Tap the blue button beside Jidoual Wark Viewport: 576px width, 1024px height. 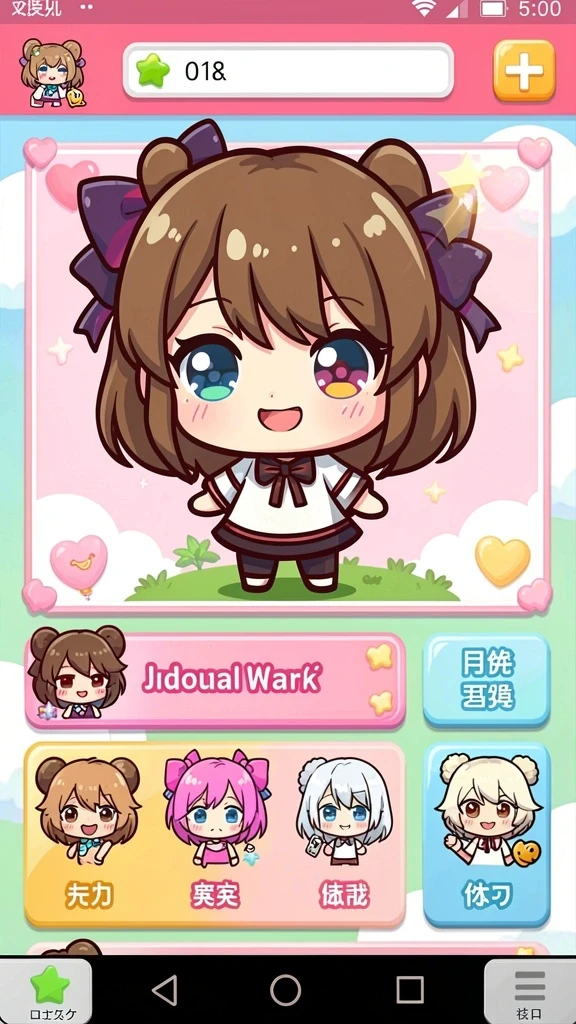pyautogui.click(x=487, y=680)
